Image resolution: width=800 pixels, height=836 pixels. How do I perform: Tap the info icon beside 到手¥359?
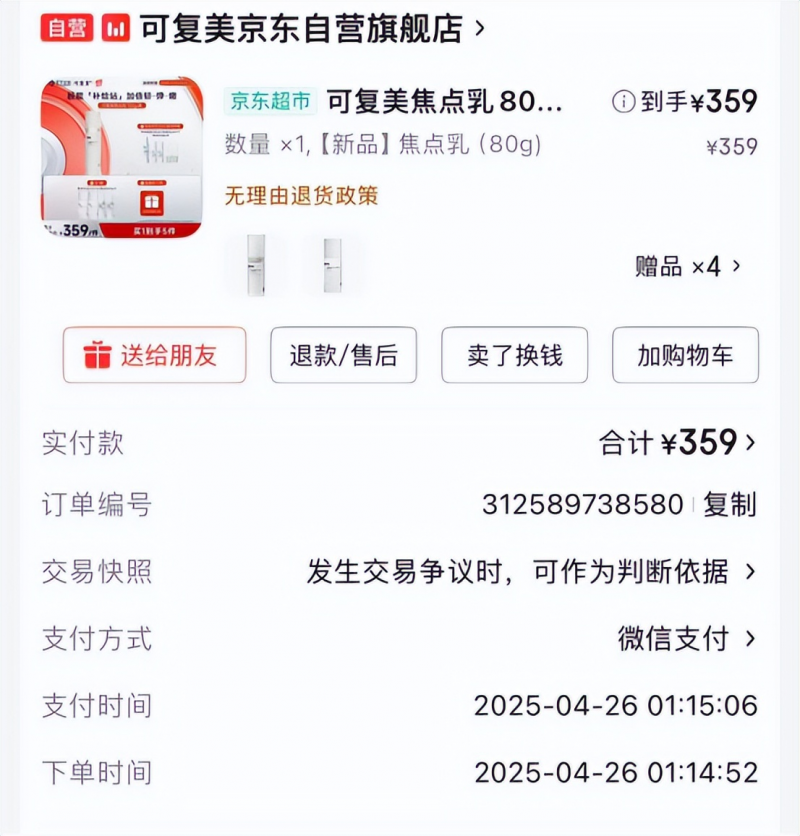pos(623,101)
